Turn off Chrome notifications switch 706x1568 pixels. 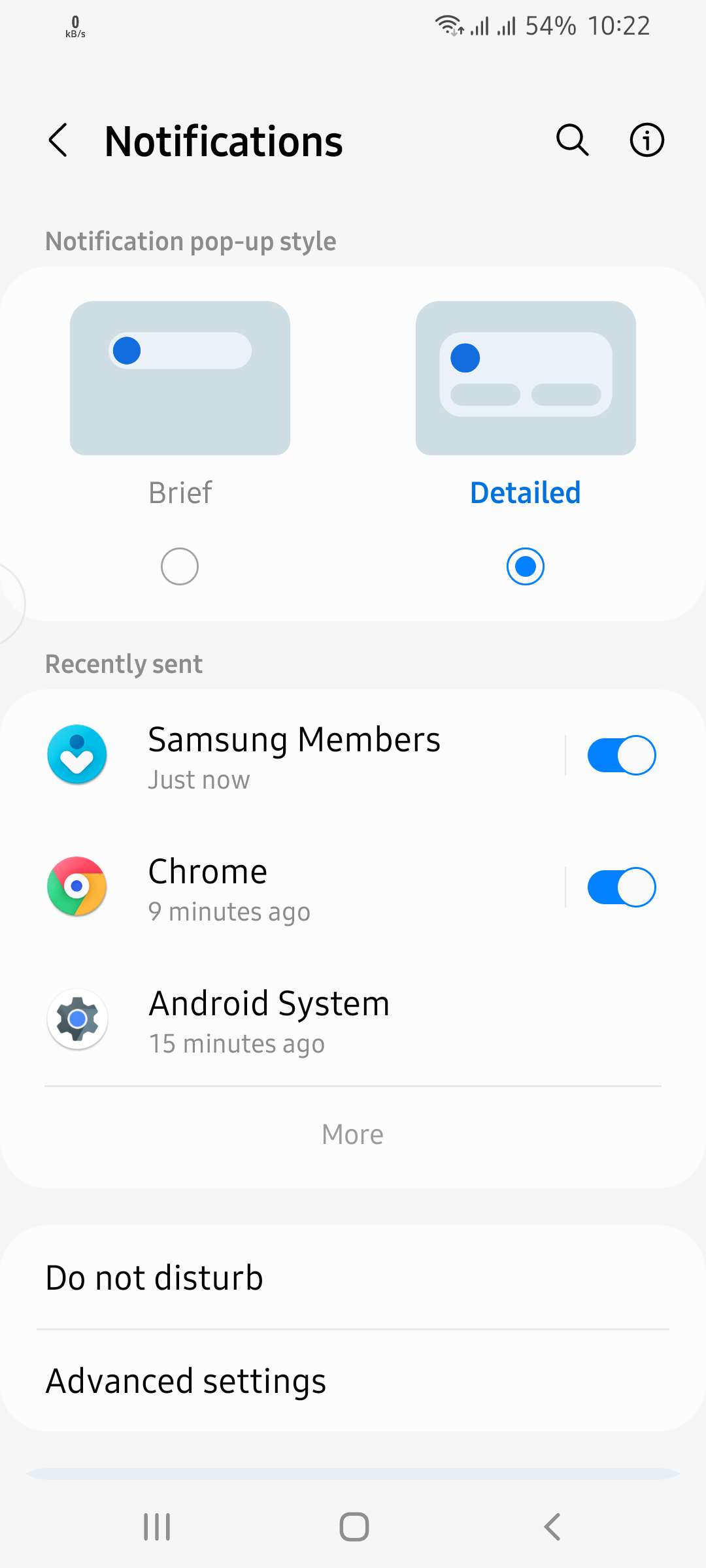[620, 887]
